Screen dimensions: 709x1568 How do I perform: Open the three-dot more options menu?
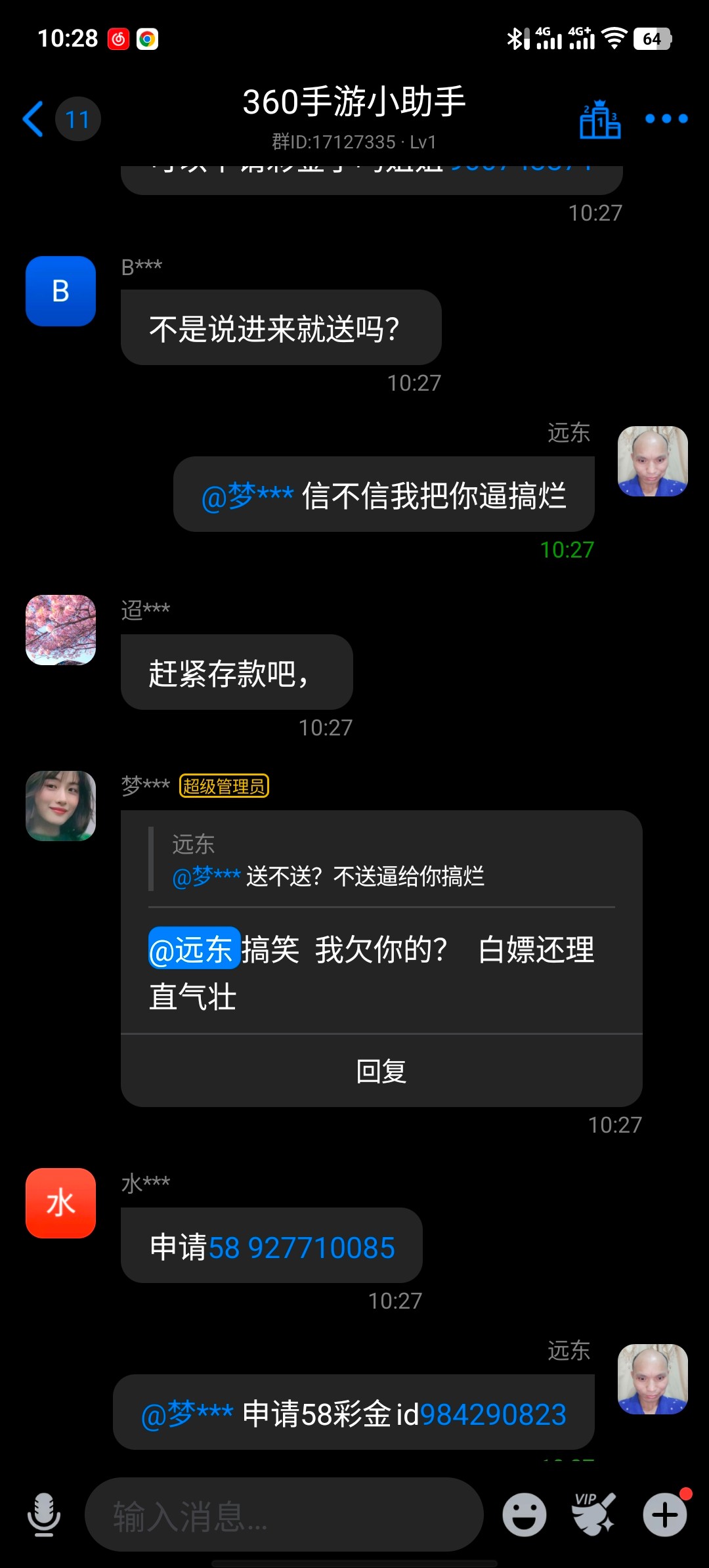click(x=666, y=119)
